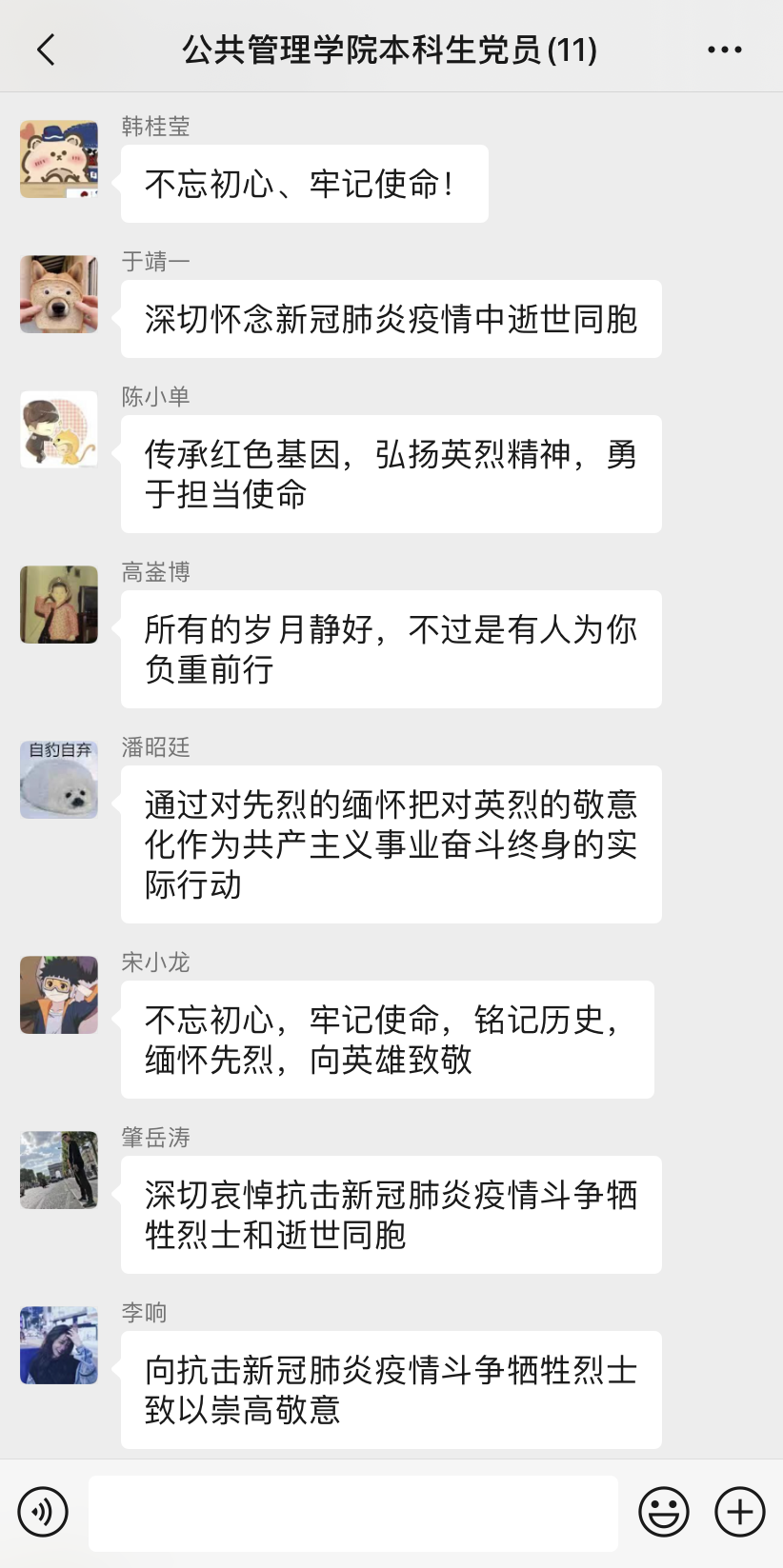Switch to voice input mode icon

click(43, 1512)
